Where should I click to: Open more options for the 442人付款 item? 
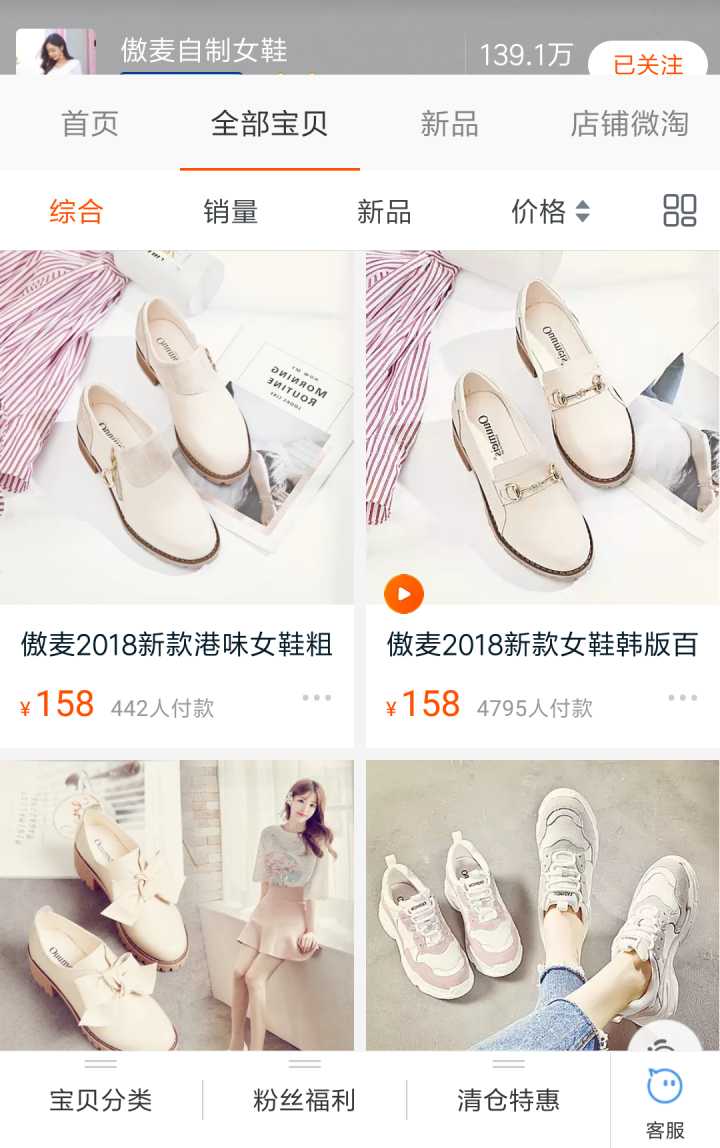tap(317, 698)
